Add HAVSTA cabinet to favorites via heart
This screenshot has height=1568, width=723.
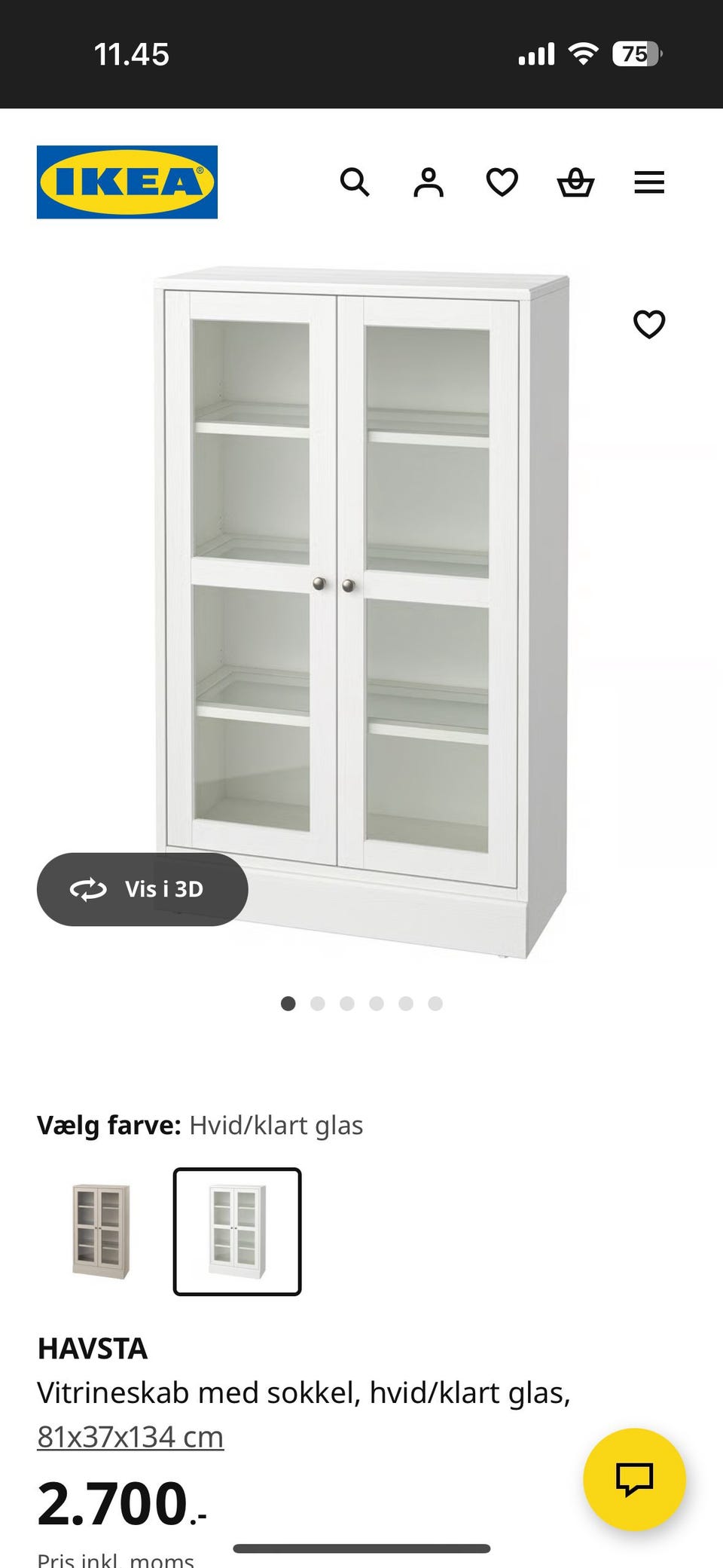(x=648, y=325)
